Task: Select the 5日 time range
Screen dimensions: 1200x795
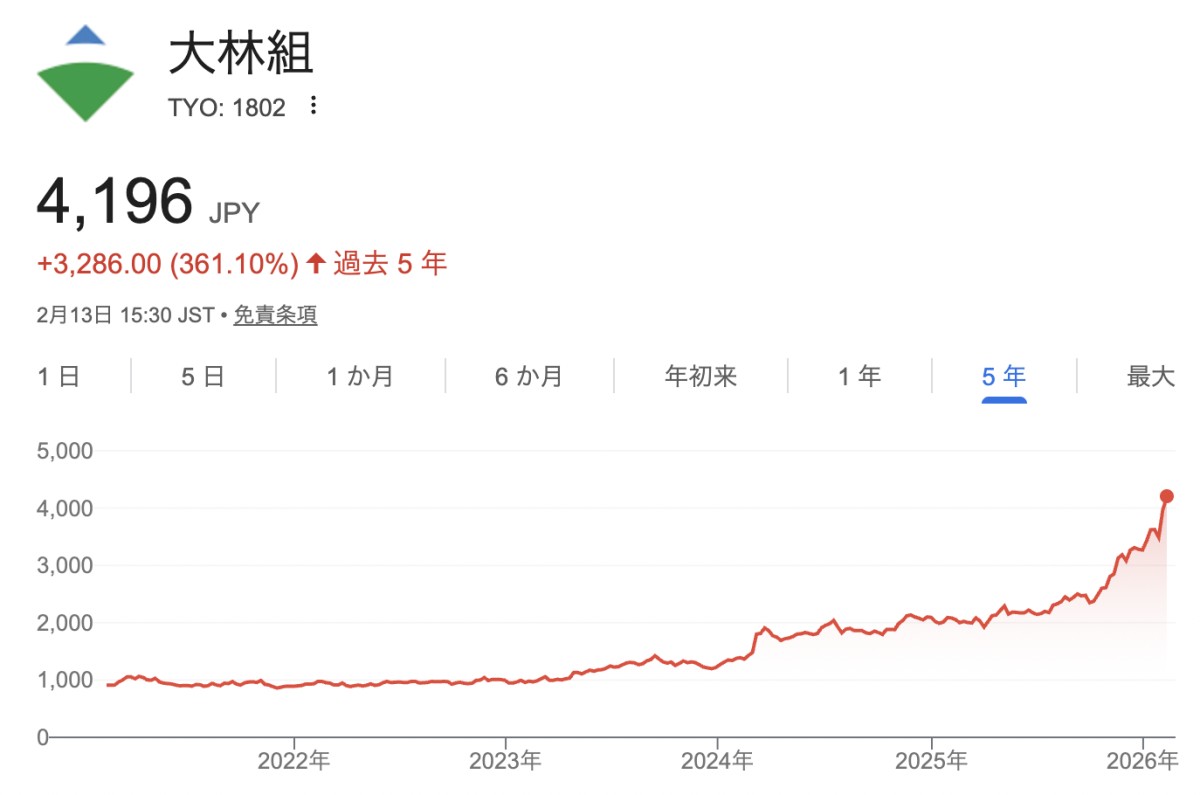Action: [203, 377]
